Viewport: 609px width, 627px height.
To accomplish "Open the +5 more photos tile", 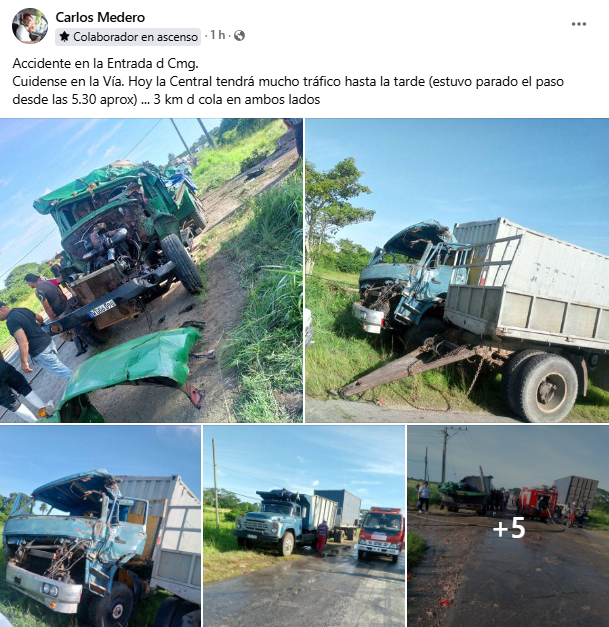I will [x=508, y=526].
